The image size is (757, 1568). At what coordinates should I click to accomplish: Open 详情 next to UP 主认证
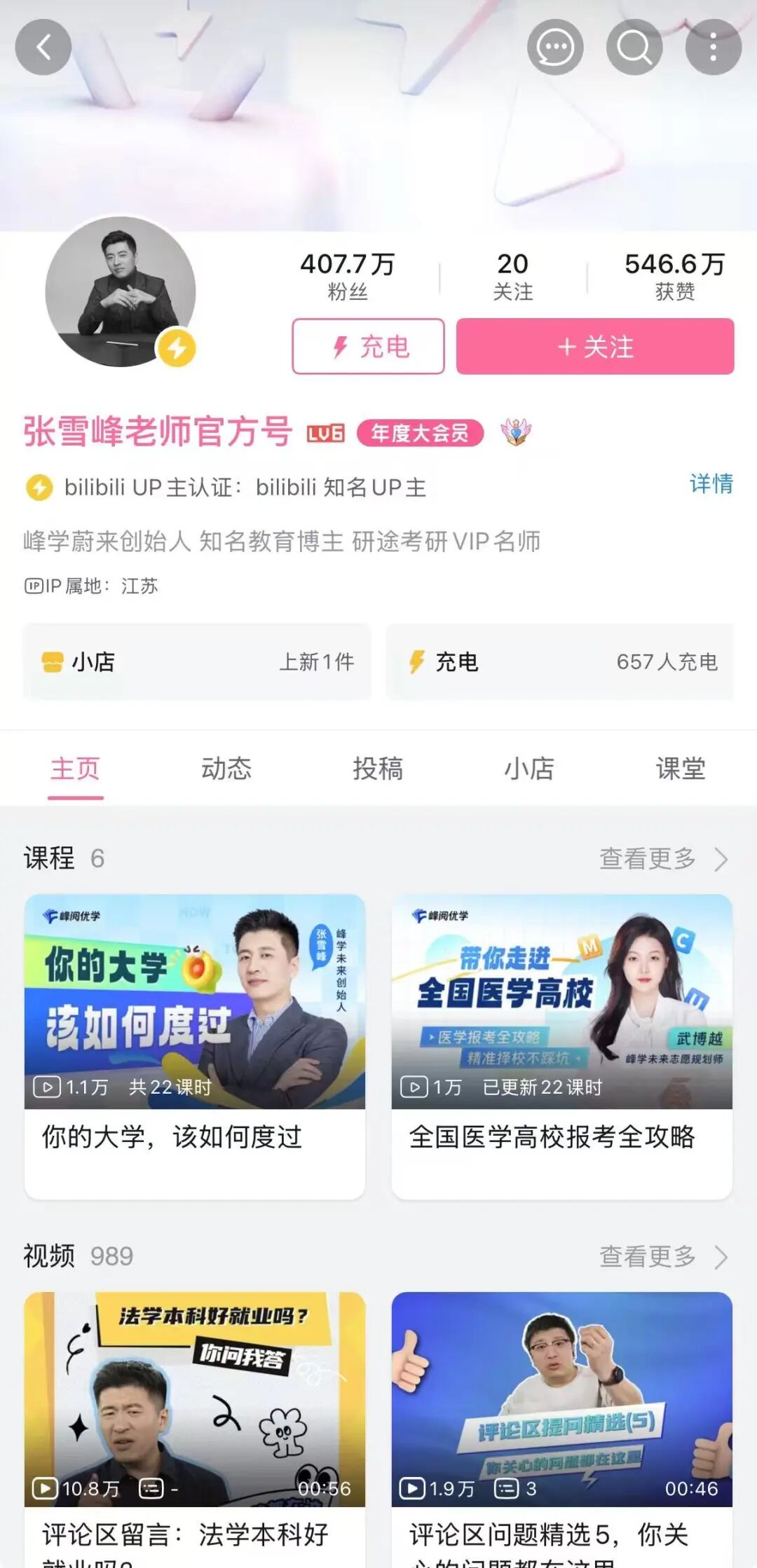point(711,483)
